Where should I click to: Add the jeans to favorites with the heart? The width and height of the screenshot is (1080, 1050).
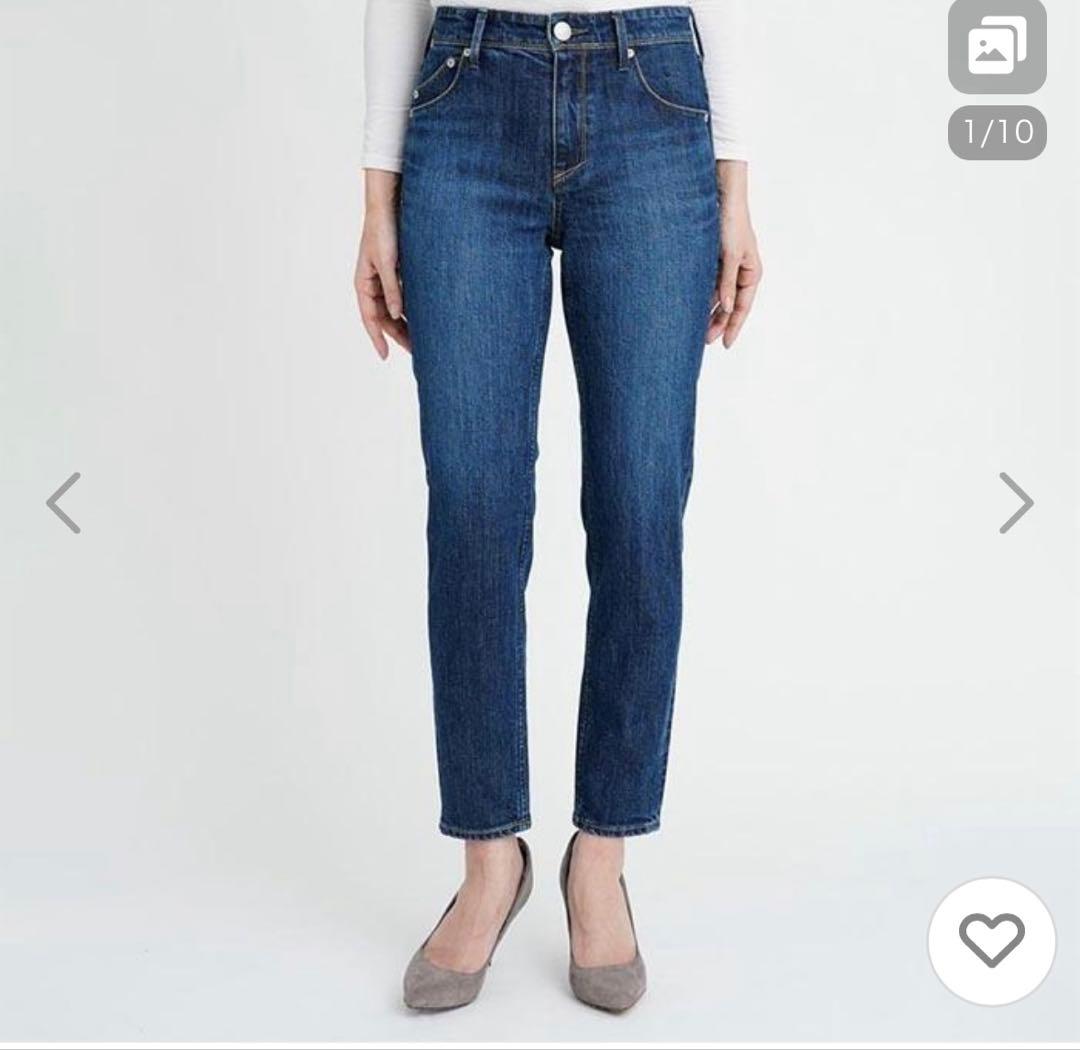tap(991, 941)
